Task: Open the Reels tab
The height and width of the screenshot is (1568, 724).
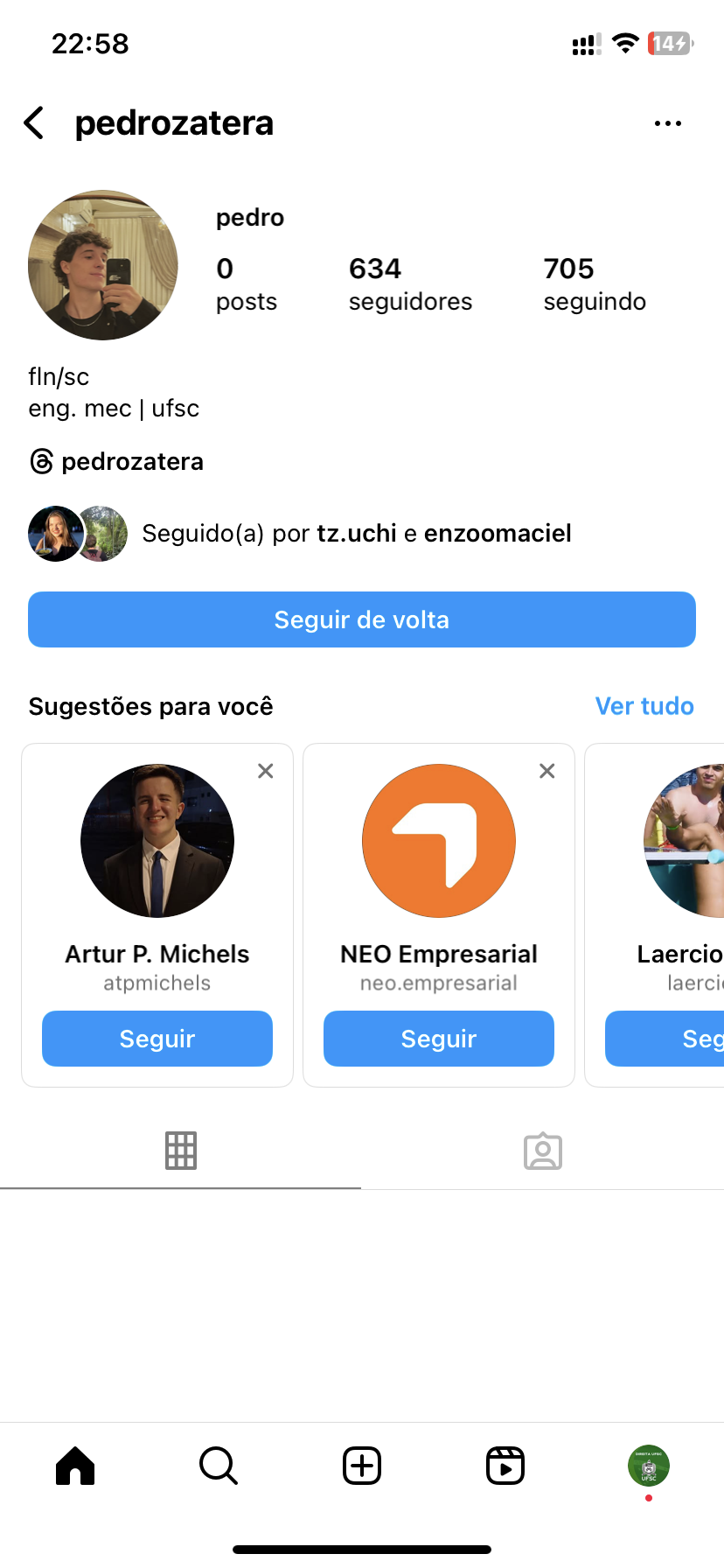Action: pyautogui.click(x=505, y=1466)
